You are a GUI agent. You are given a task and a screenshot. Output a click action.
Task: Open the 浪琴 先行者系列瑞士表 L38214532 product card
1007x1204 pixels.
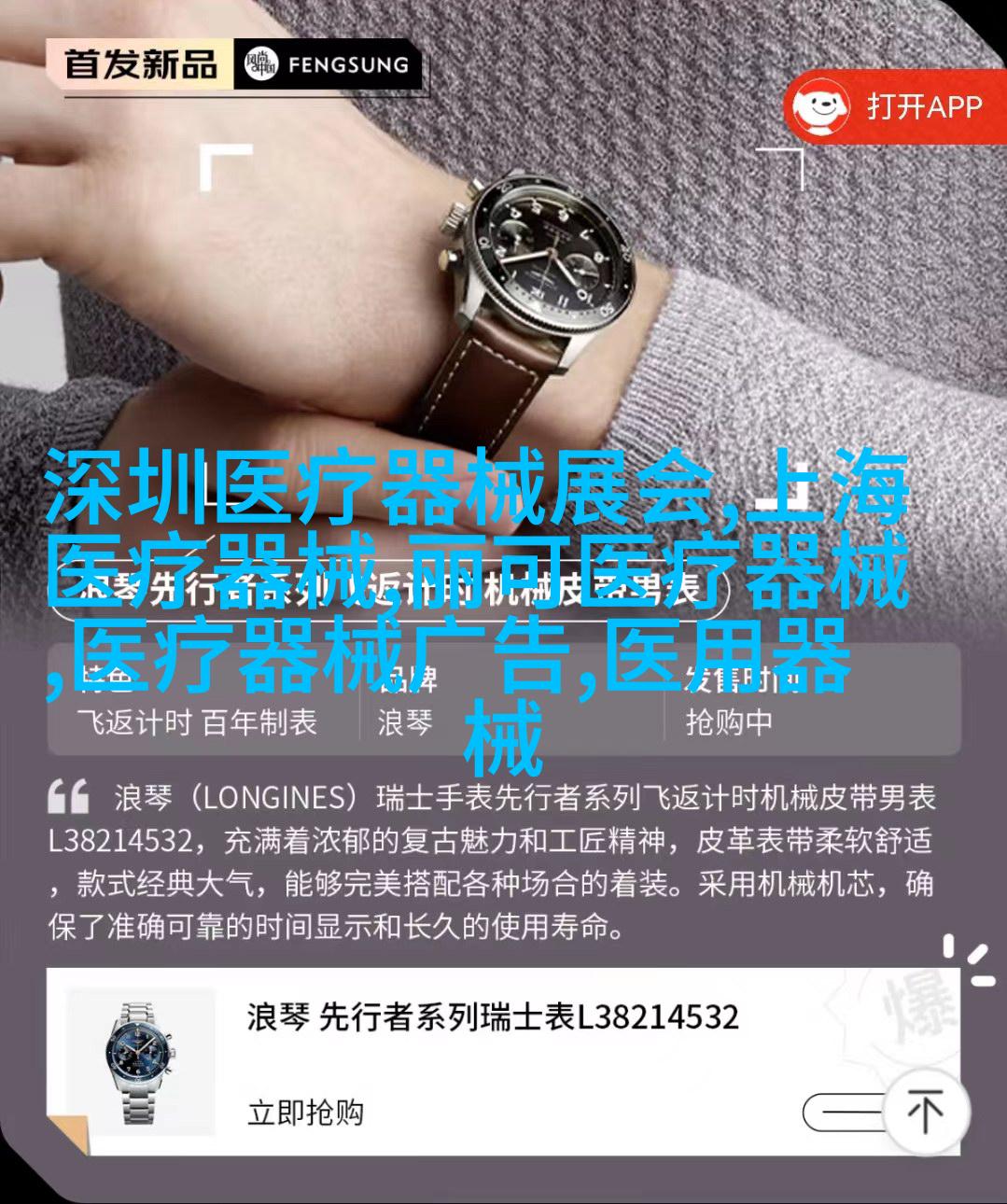pyautogui.click(x=492, y=1017)
